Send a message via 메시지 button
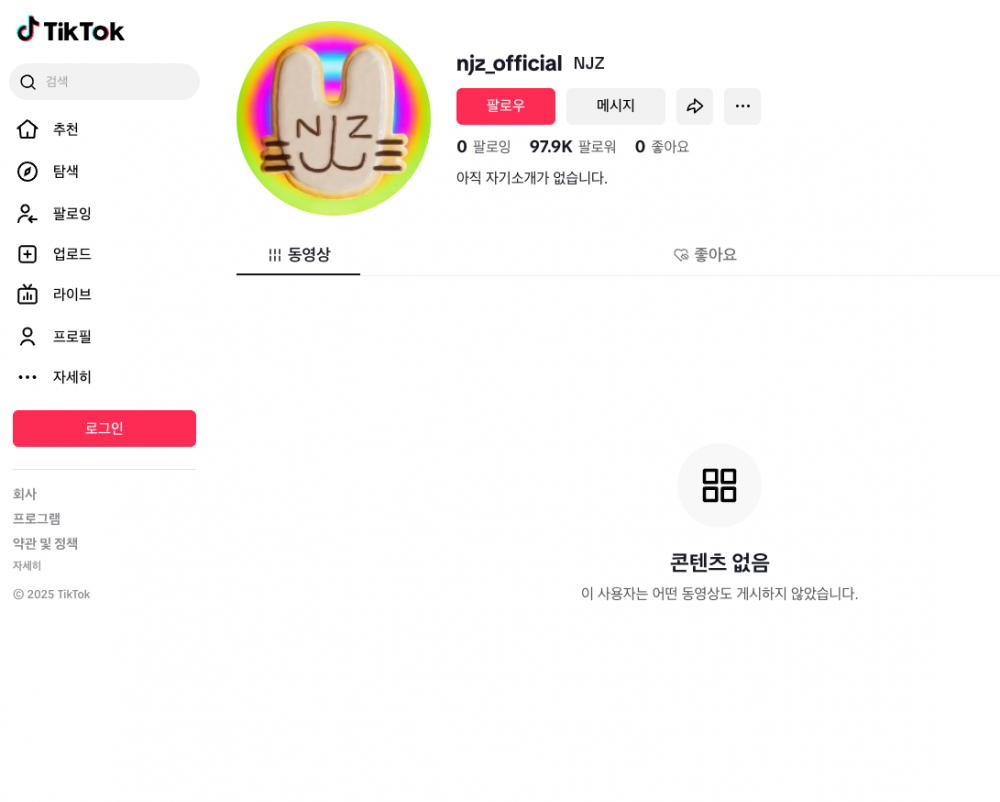1000x802 pixels. pos(615,106)
